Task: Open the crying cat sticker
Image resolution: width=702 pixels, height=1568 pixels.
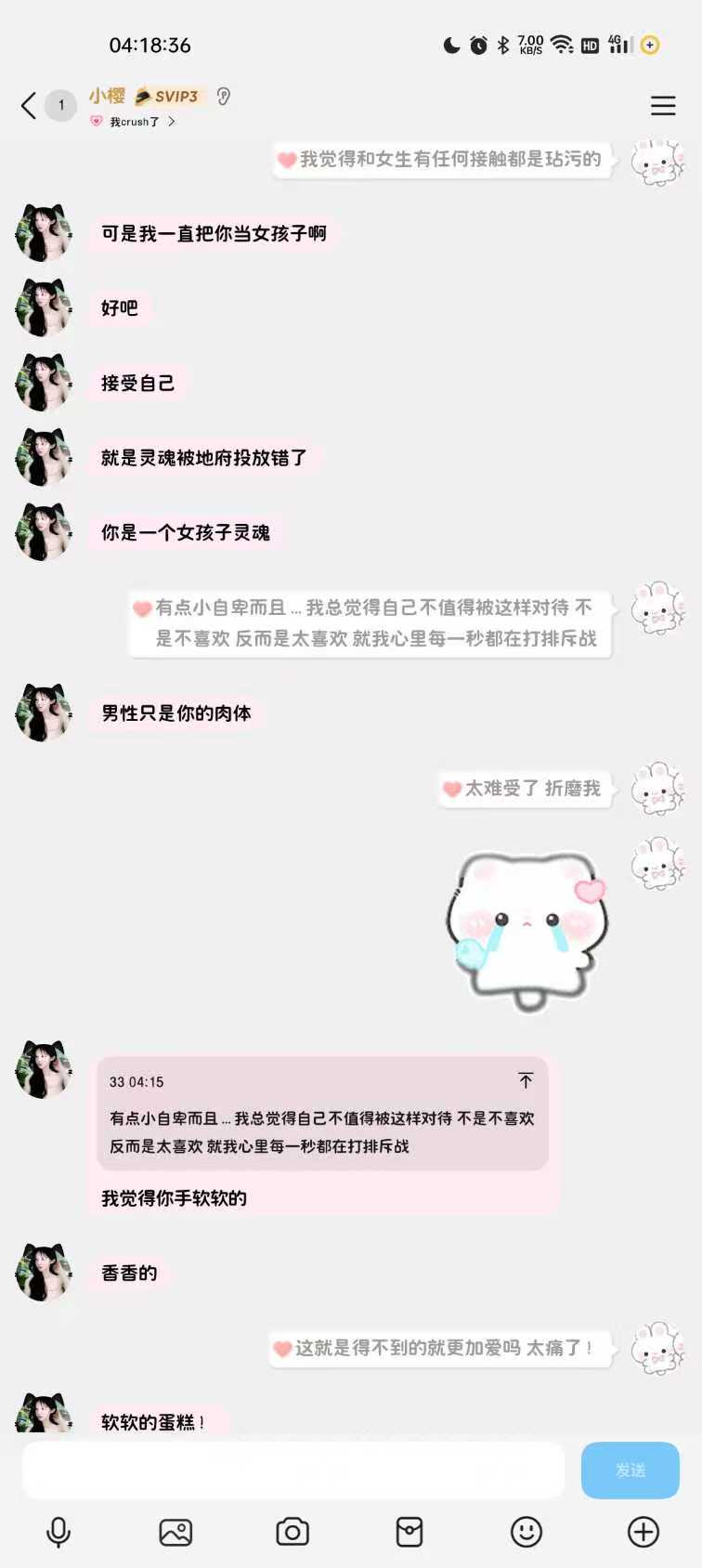Action: 526,929
